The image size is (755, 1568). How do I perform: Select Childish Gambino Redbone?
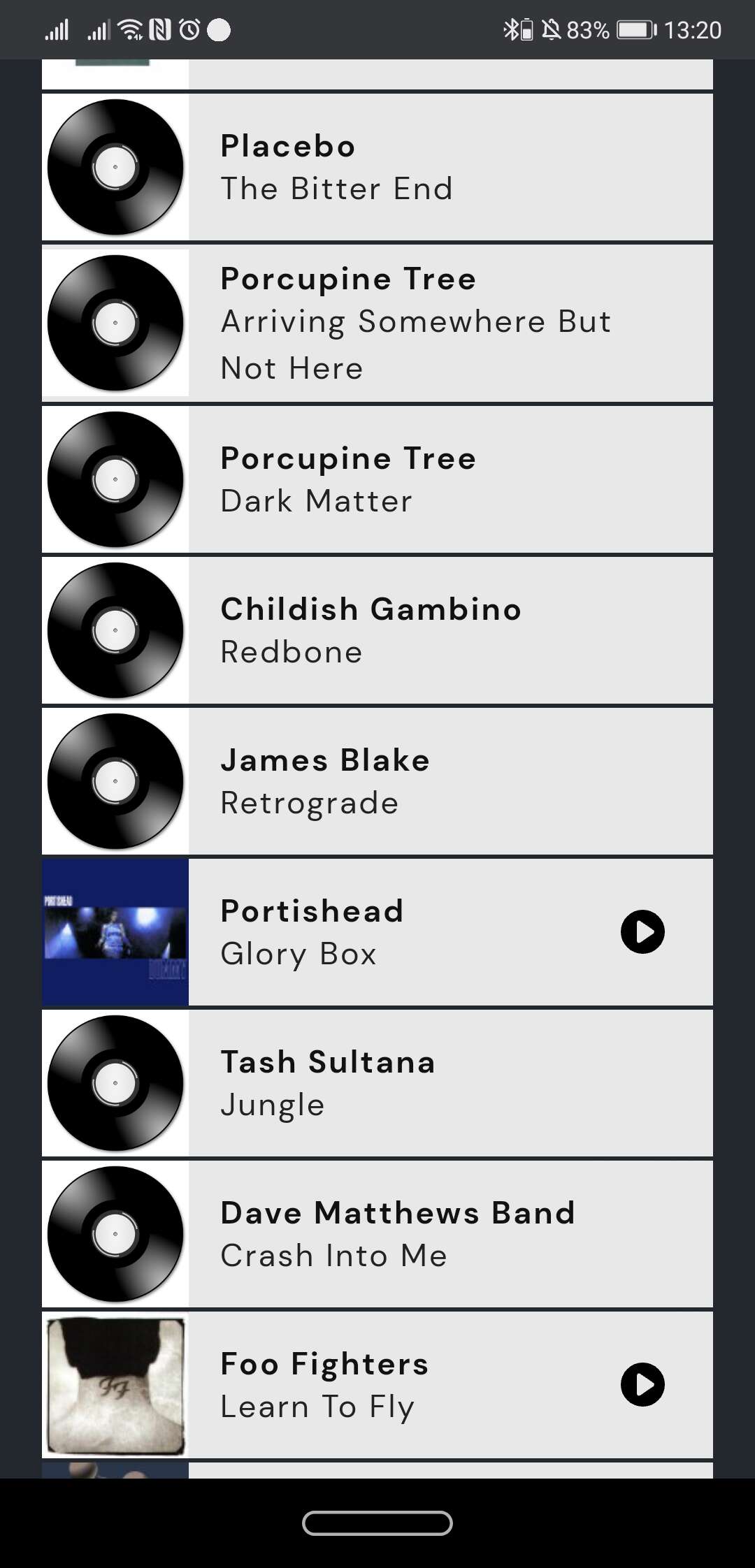377,630
